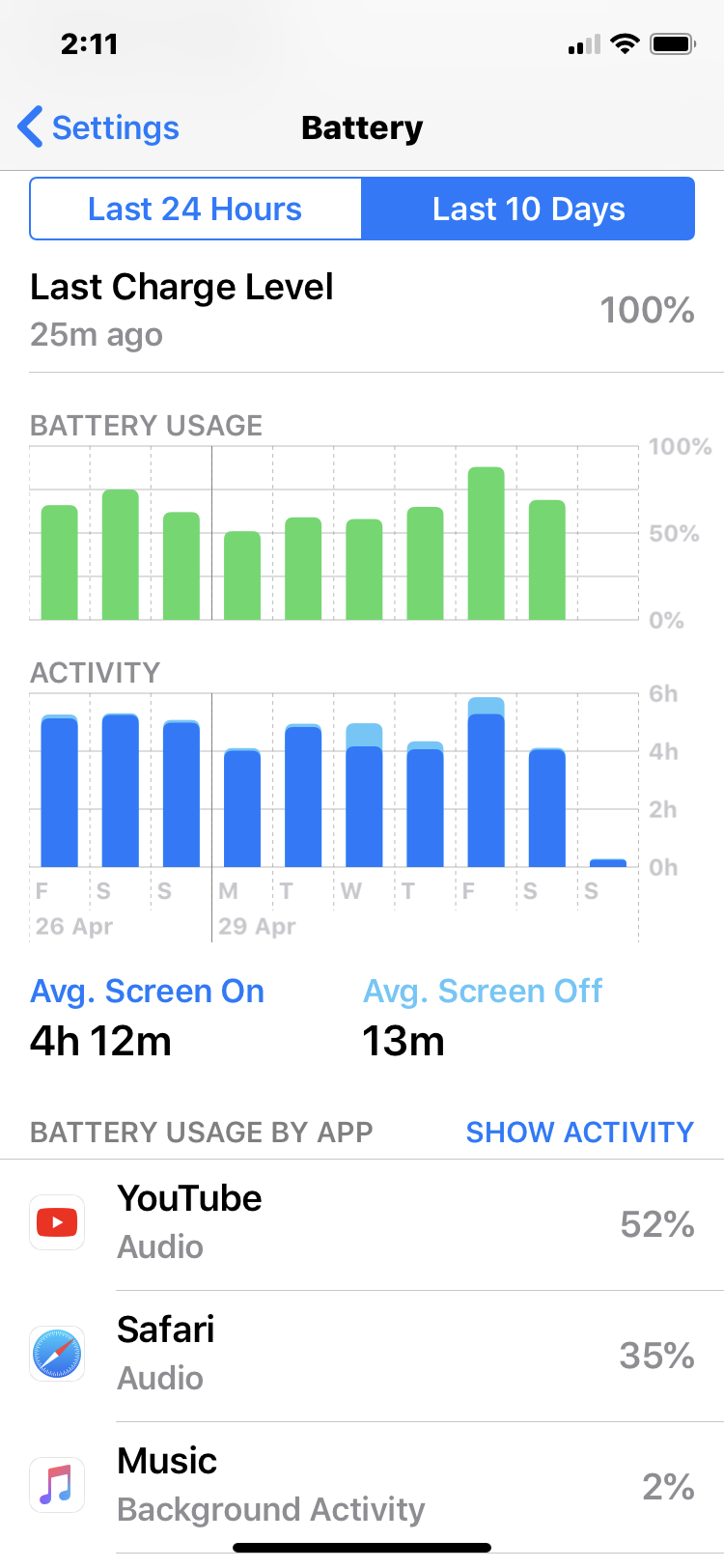
Task: Tap SHOW ACTIVITY link
Action: pyautogui.click(x=579, y=1132)
